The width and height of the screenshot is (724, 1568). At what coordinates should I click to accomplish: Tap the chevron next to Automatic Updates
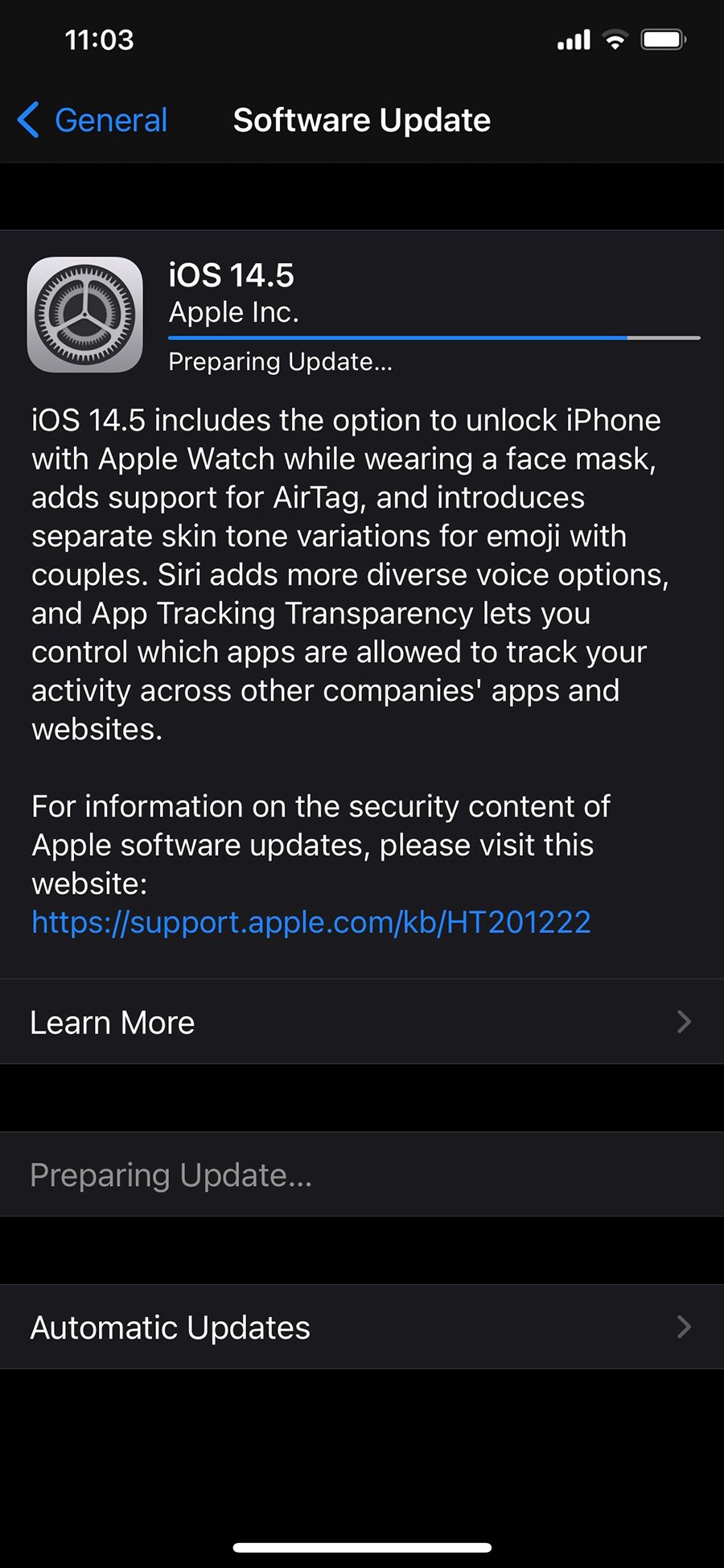click(684, 1327)
